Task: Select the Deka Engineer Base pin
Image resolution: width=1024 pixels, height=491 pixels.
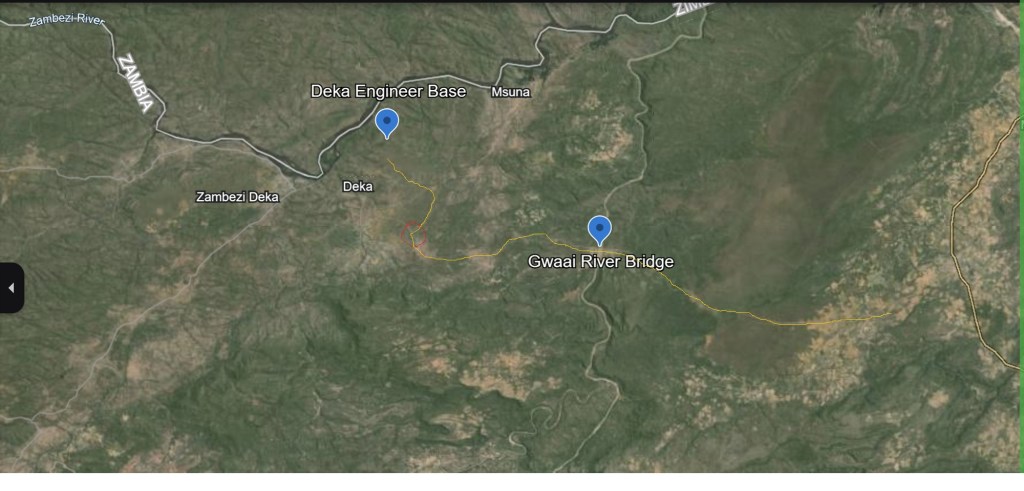Action: 387,123
